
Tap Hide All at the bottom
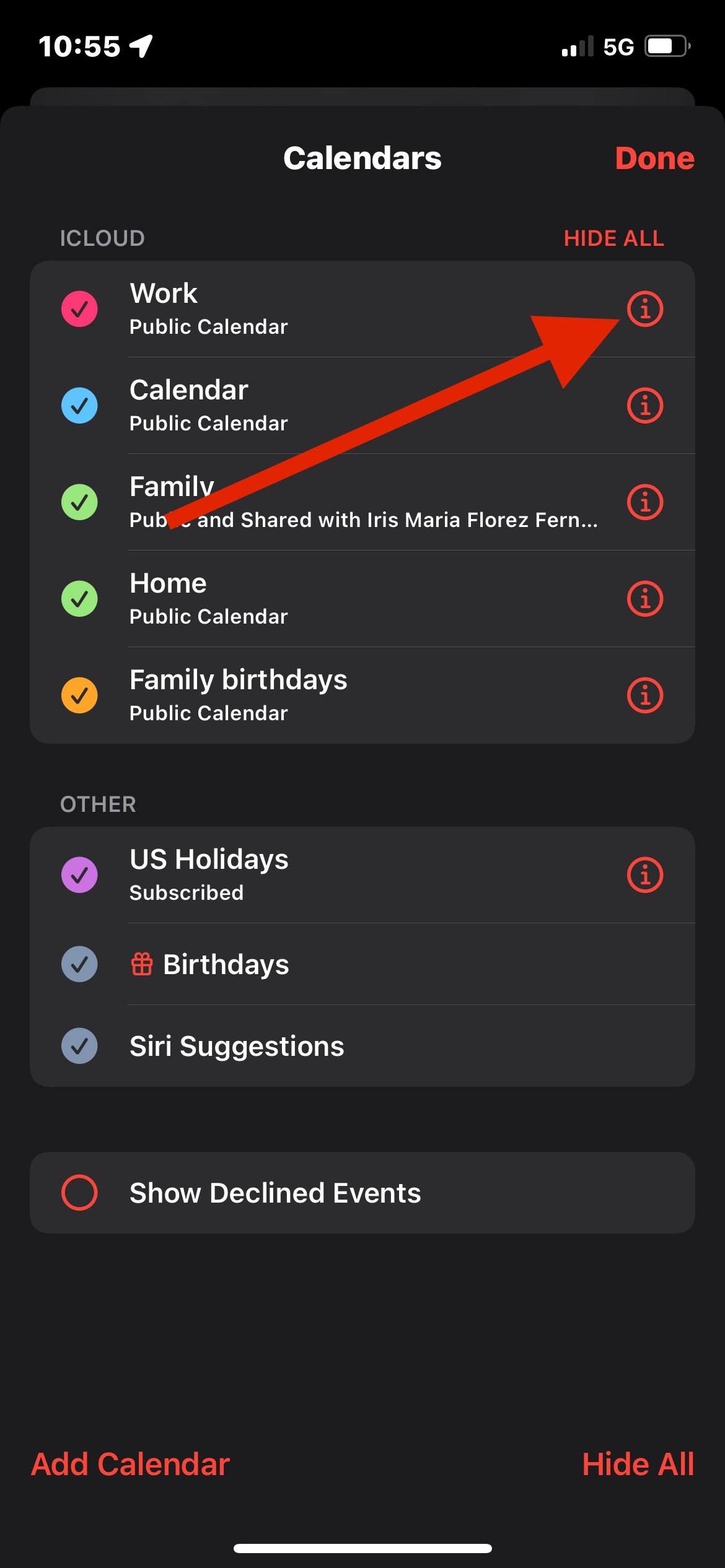[638, 1464]
